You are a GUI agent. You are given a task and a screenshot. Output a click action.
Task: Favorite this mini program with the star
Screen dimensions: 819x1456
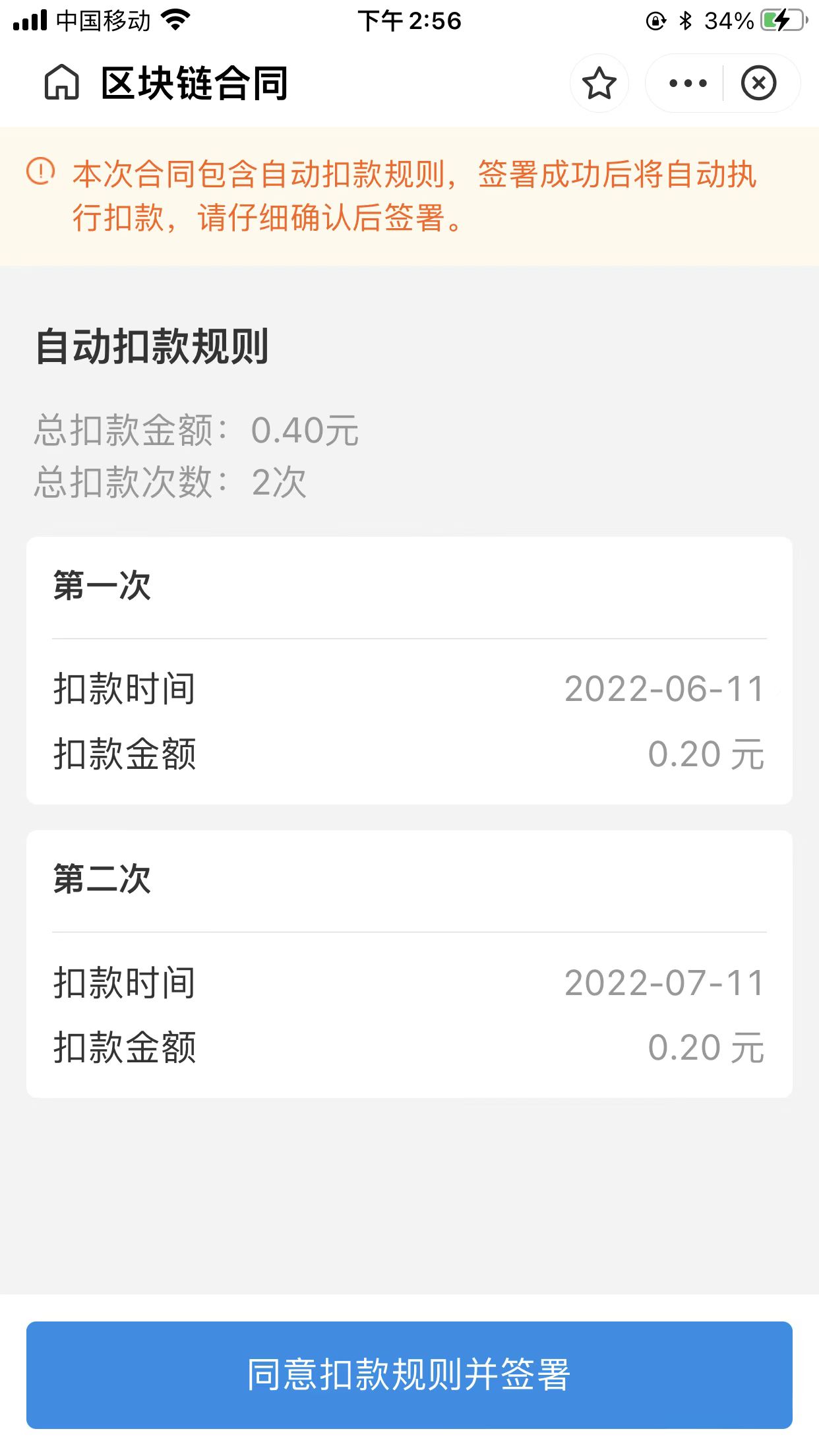[x=599, y=83]
